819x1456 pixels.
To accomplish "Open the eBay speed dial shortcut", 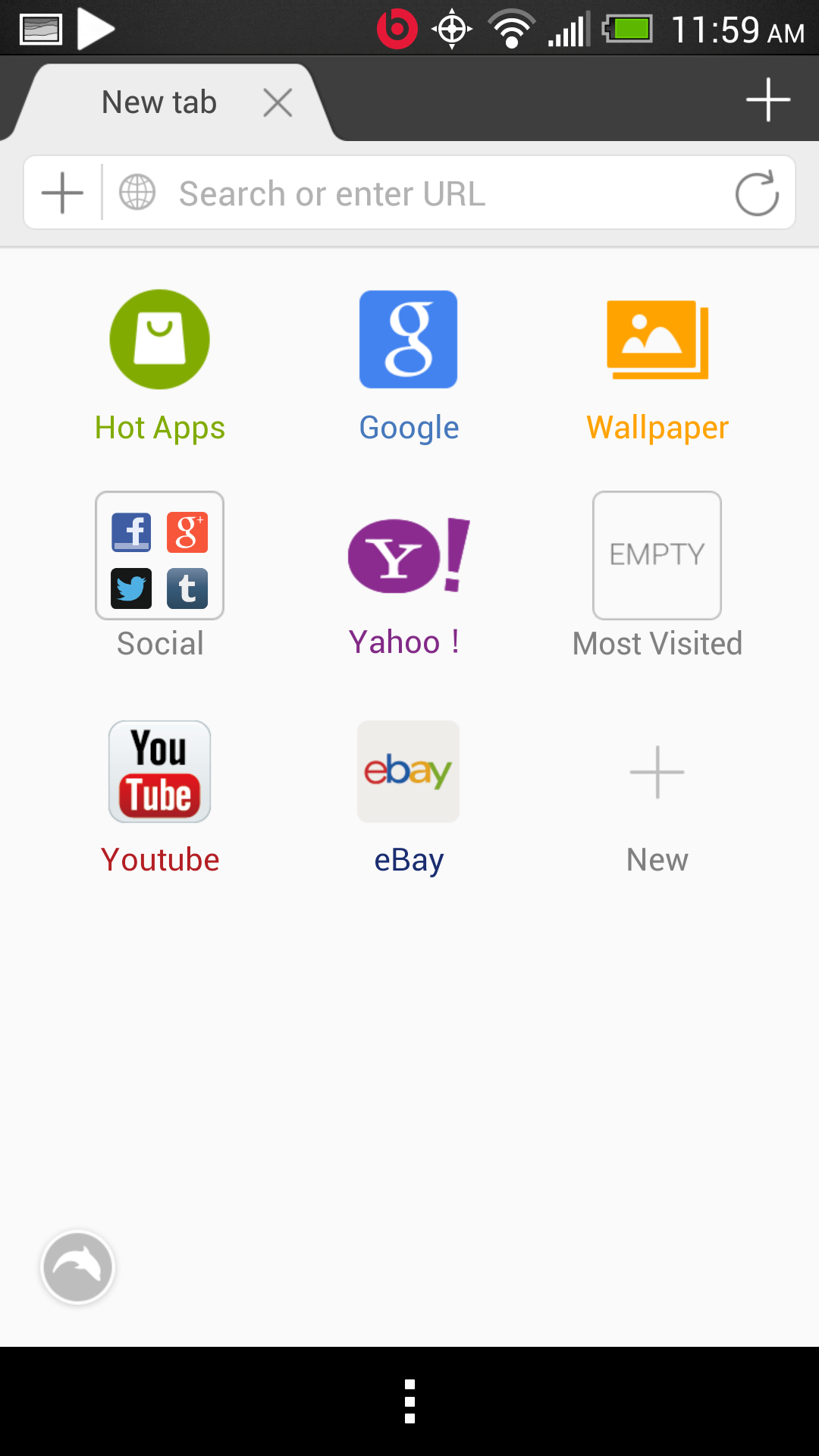I will (x=408, y=771).
